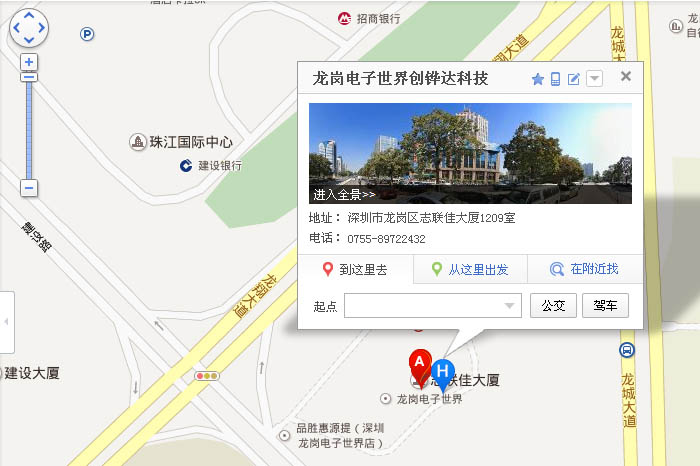Screen dimensions: 700x466
Task: Get bus route with 公交 button
Action: click(x=553, y=305)
